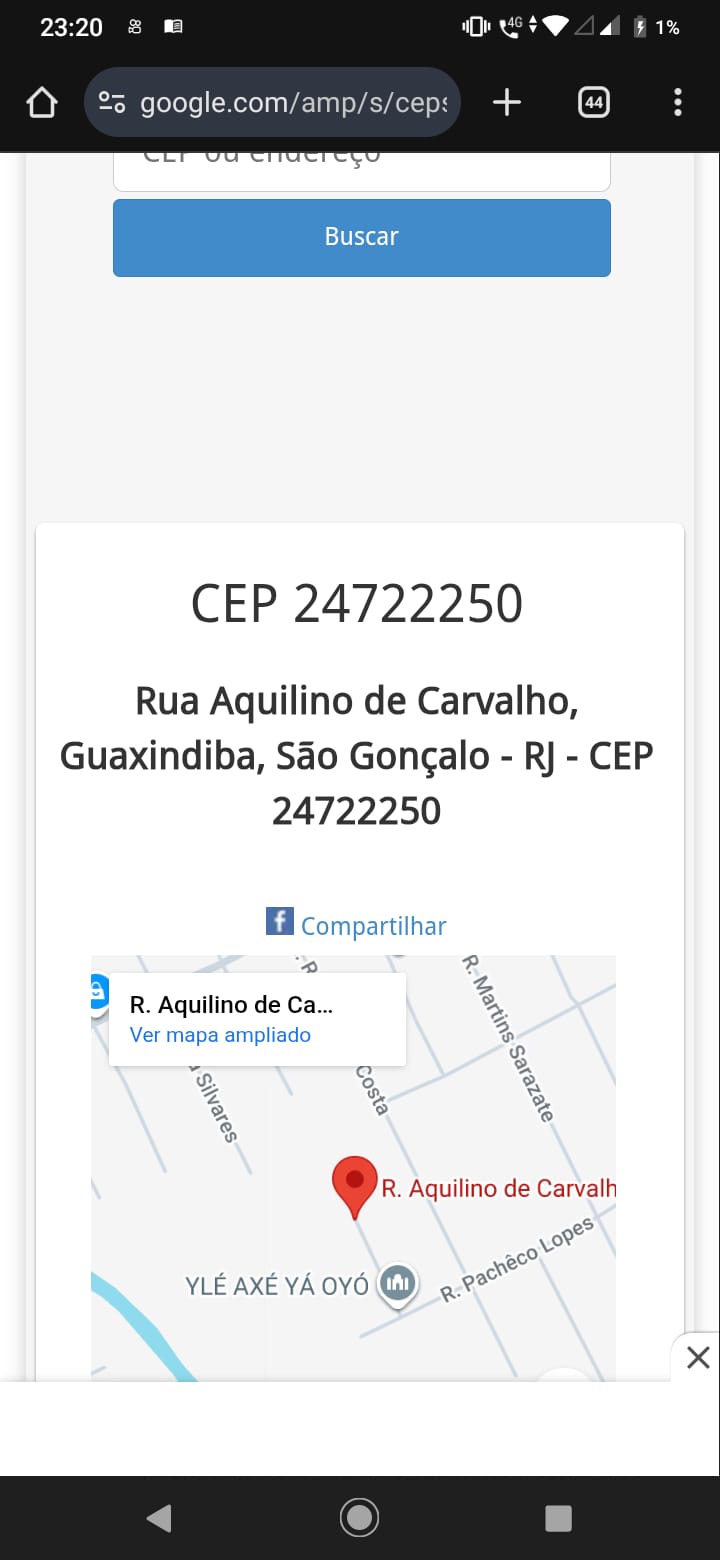This screenshot has height=1560, width=720.
Task: Open the tab switcher showing 44 tabs
Action: click(x=594, y=102)
